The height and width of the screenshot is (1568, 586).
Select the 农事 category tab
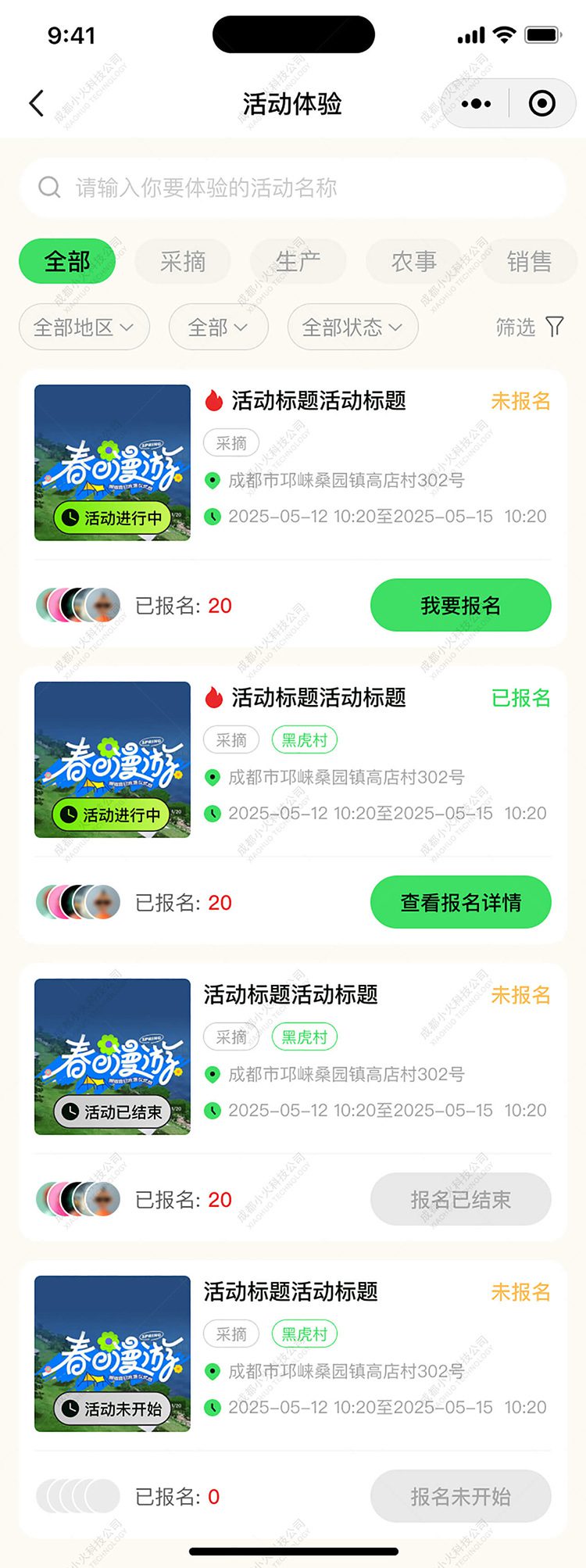(413, 261)
